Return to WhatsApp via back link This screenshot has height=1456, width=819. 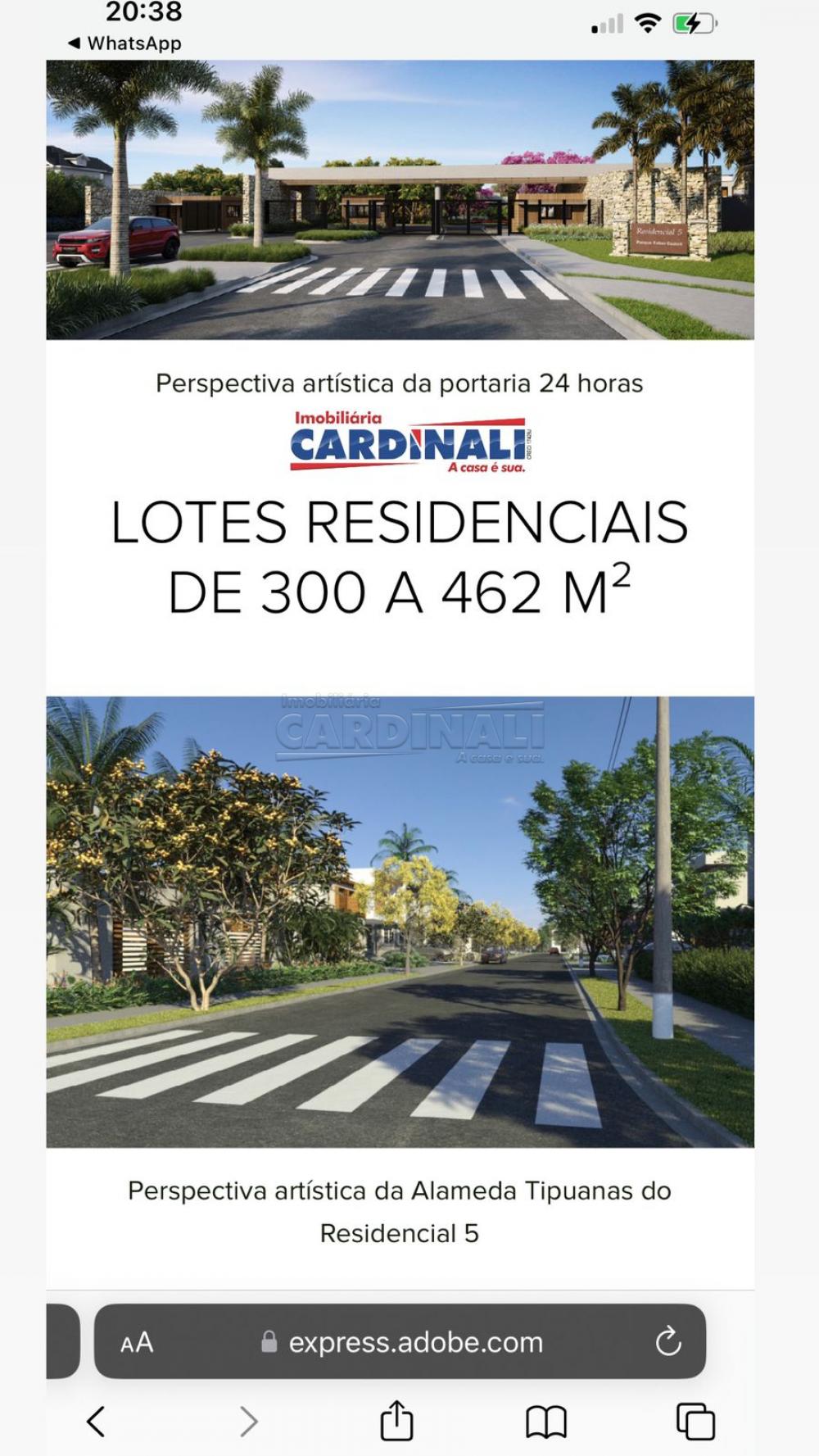coord(124,43)
